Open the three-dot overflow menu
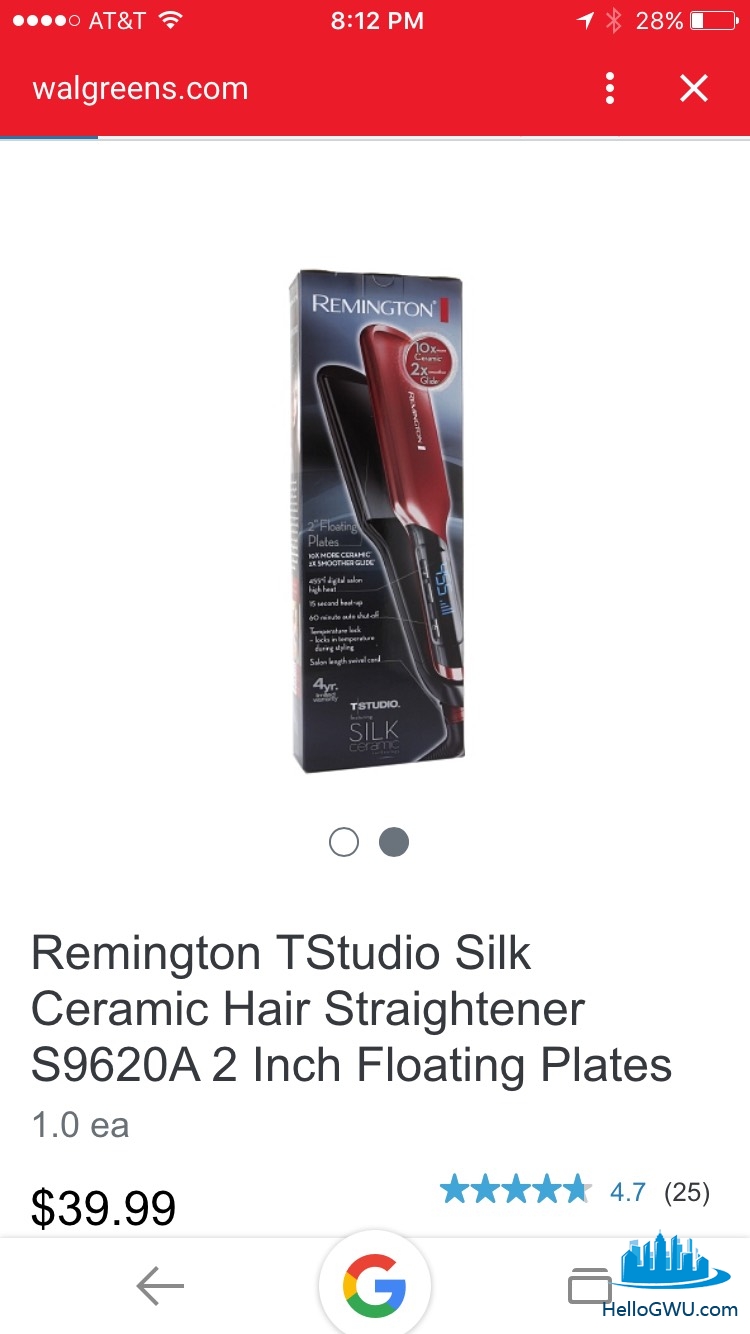The image size is (750, 1334). [x=610, y=89]
